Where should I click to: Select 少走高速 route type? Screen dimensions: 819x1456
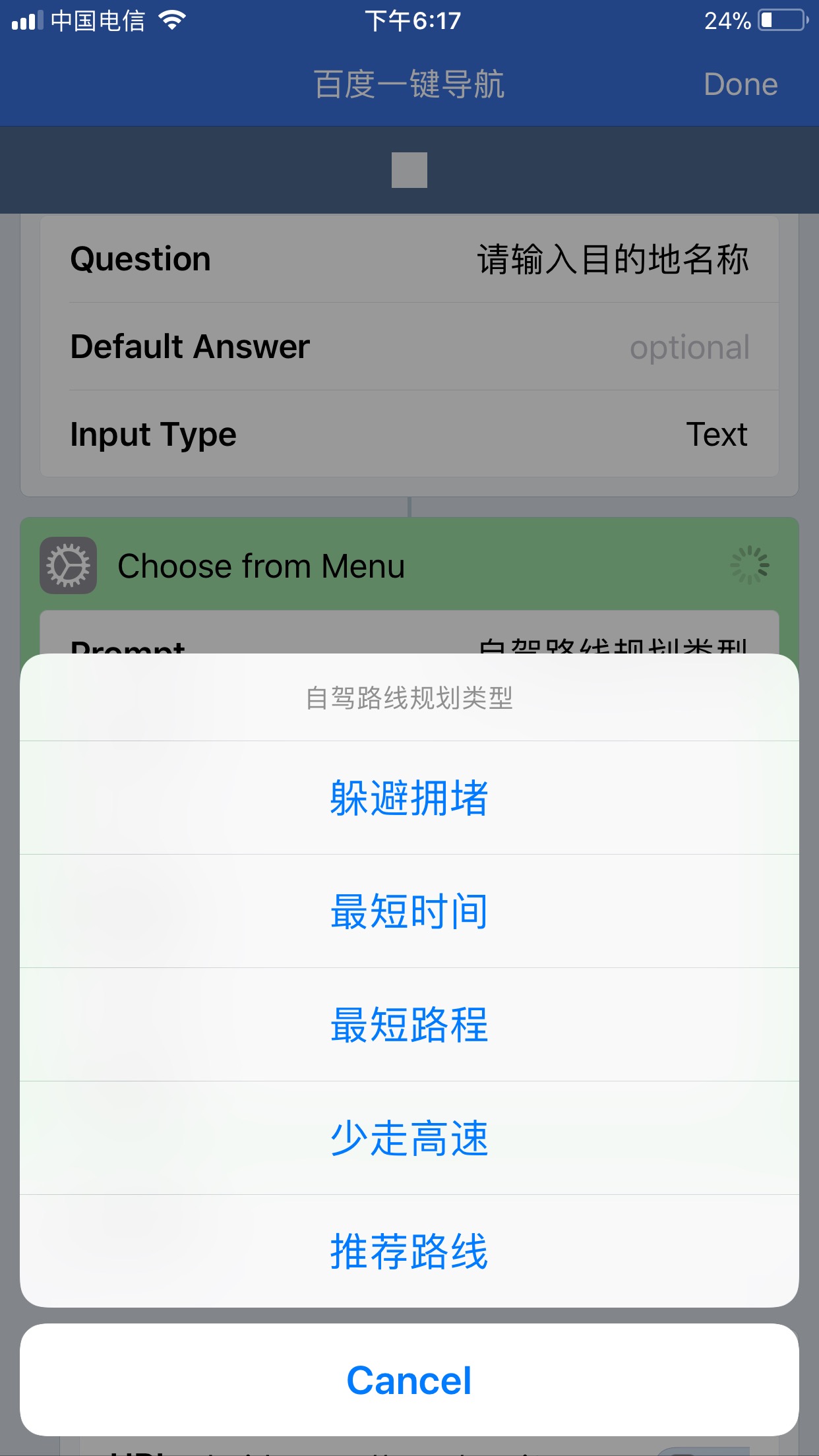409,1138
